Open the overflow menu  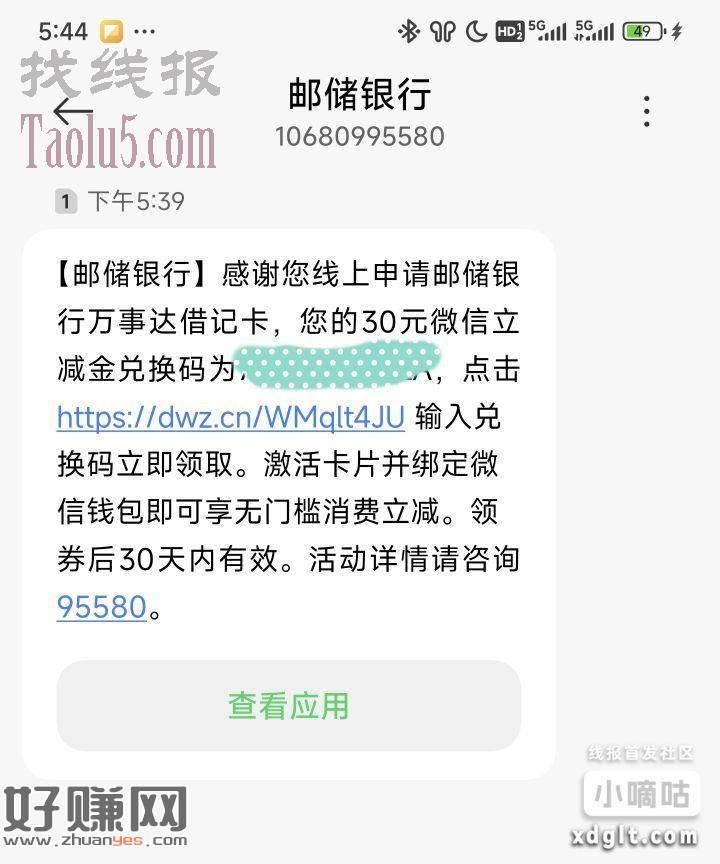point(647,112)
